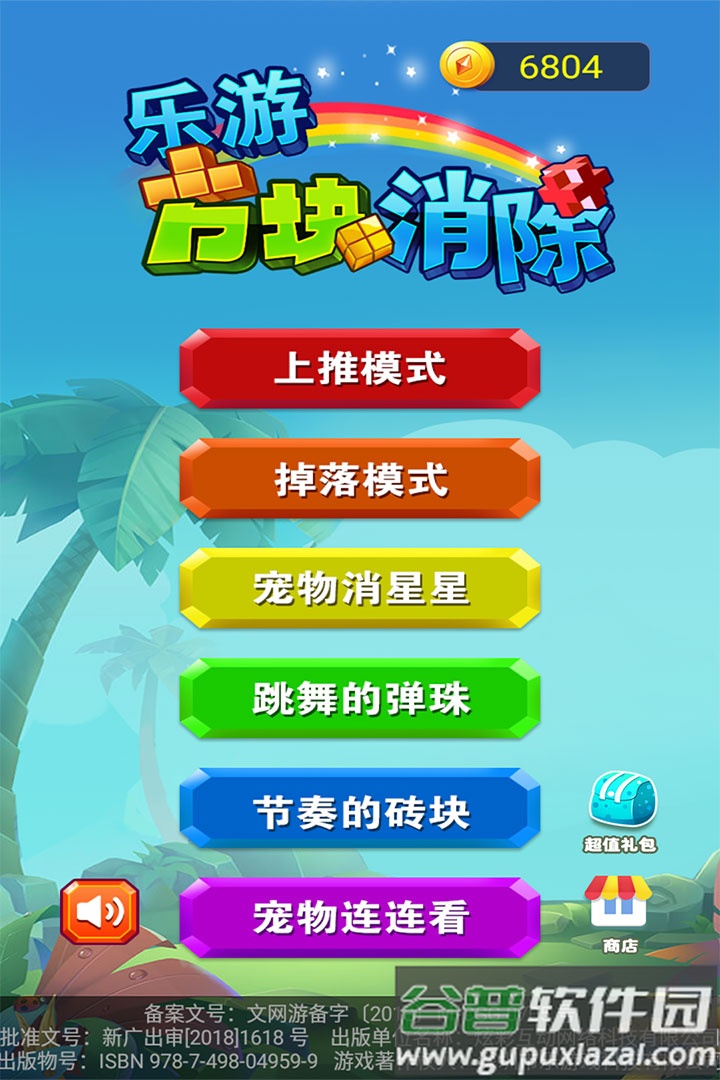Start the 上推模式 game mode
This screenshot has width=720, height=1080.
(360, 369)
